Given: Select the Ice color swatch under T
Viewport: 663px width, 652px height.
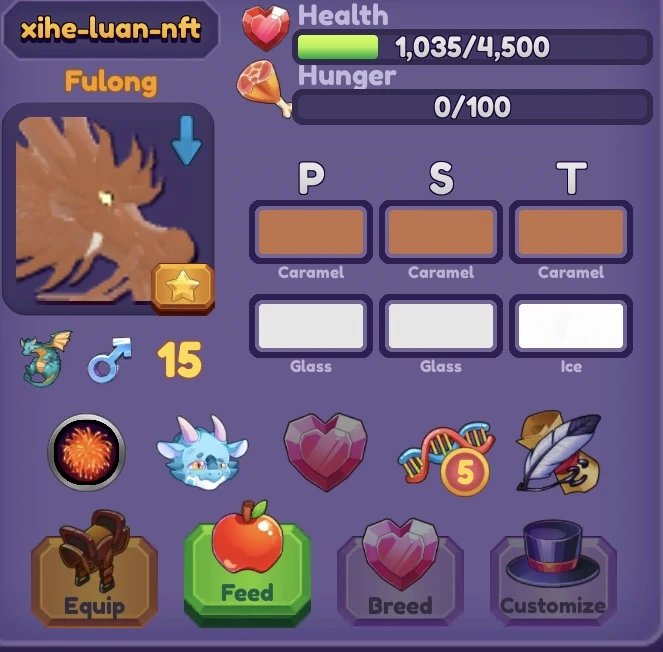Looking at the screenshot, I should (570, 326).
